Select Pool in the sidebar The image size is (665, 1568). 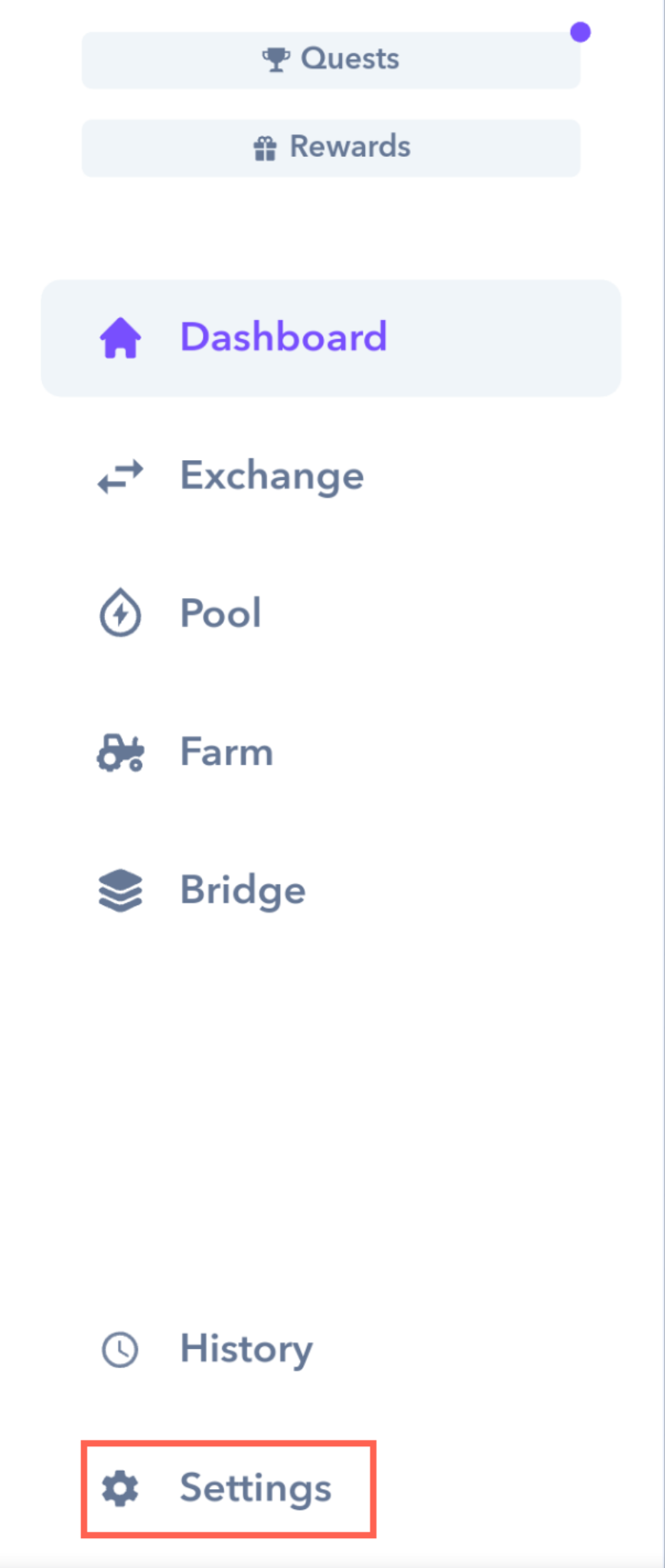pos(220,614)
